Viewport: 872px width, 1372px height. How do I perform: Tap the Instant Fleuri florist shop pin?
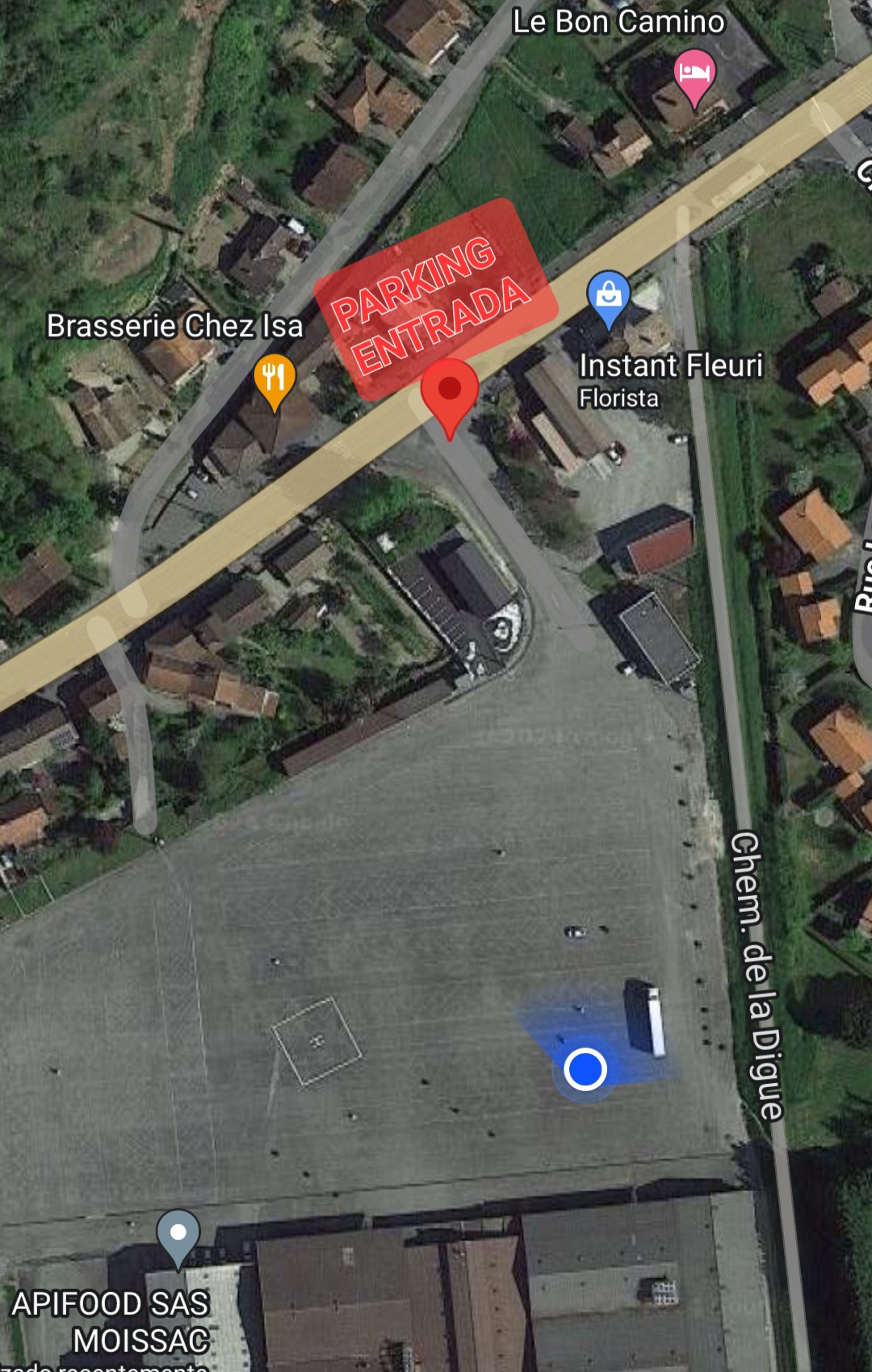point(609,296)
